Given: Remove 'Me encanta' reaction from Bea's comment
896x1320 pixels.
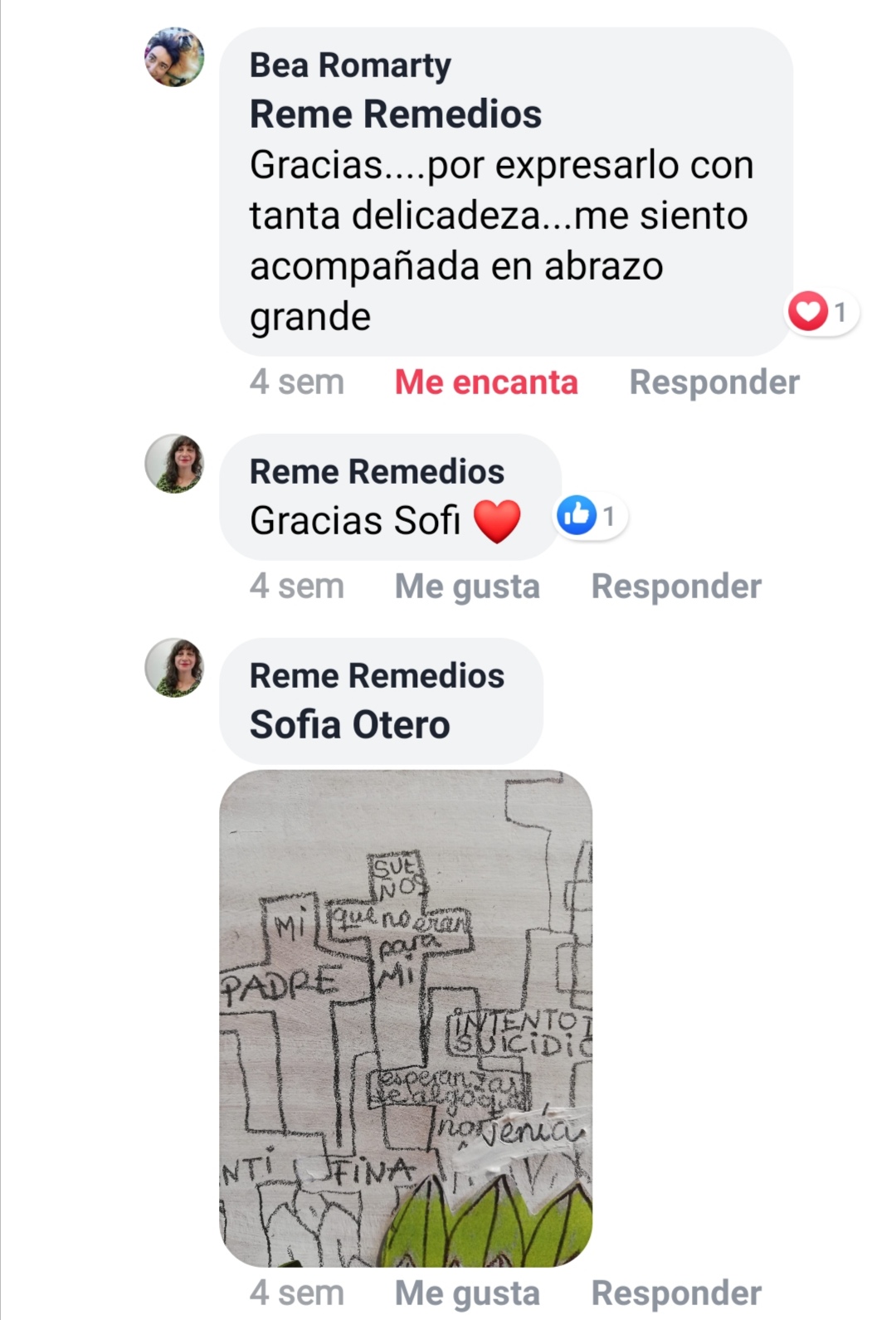Looking at the screenshot, I should pyautogui.click(x=485, y=382).
